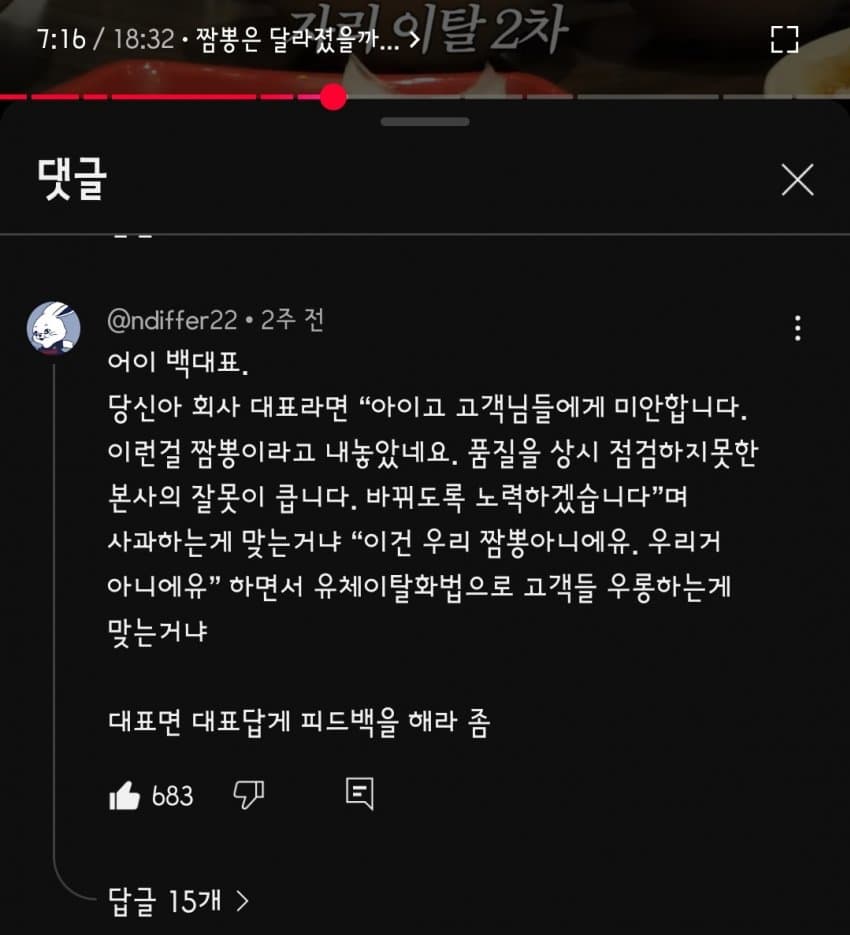Open overflow menu on @ndiffer22's comment
Viewport: 850px width, 935px height.
[797, 328]
